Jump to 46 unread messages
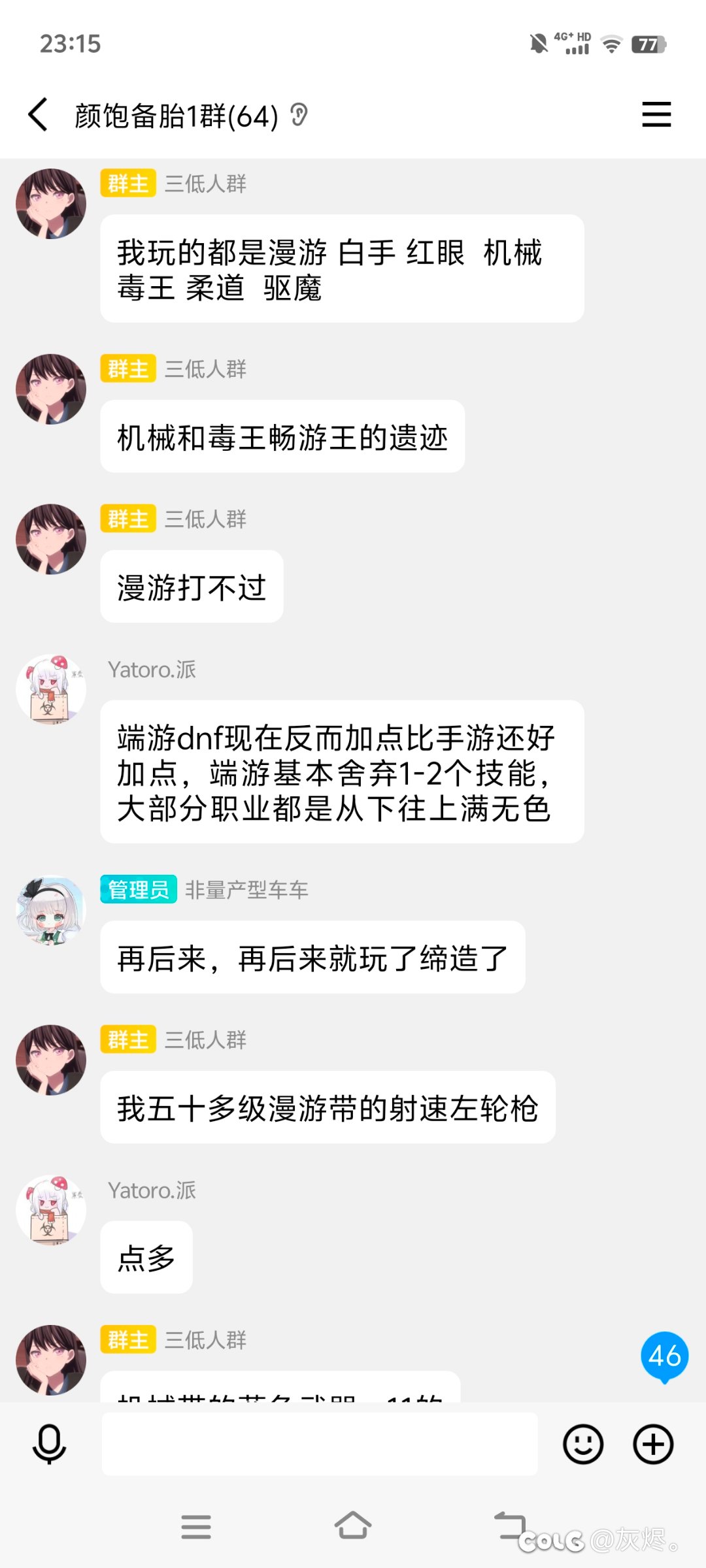This screenshot has width=706, height=1568. (664, 1357)
